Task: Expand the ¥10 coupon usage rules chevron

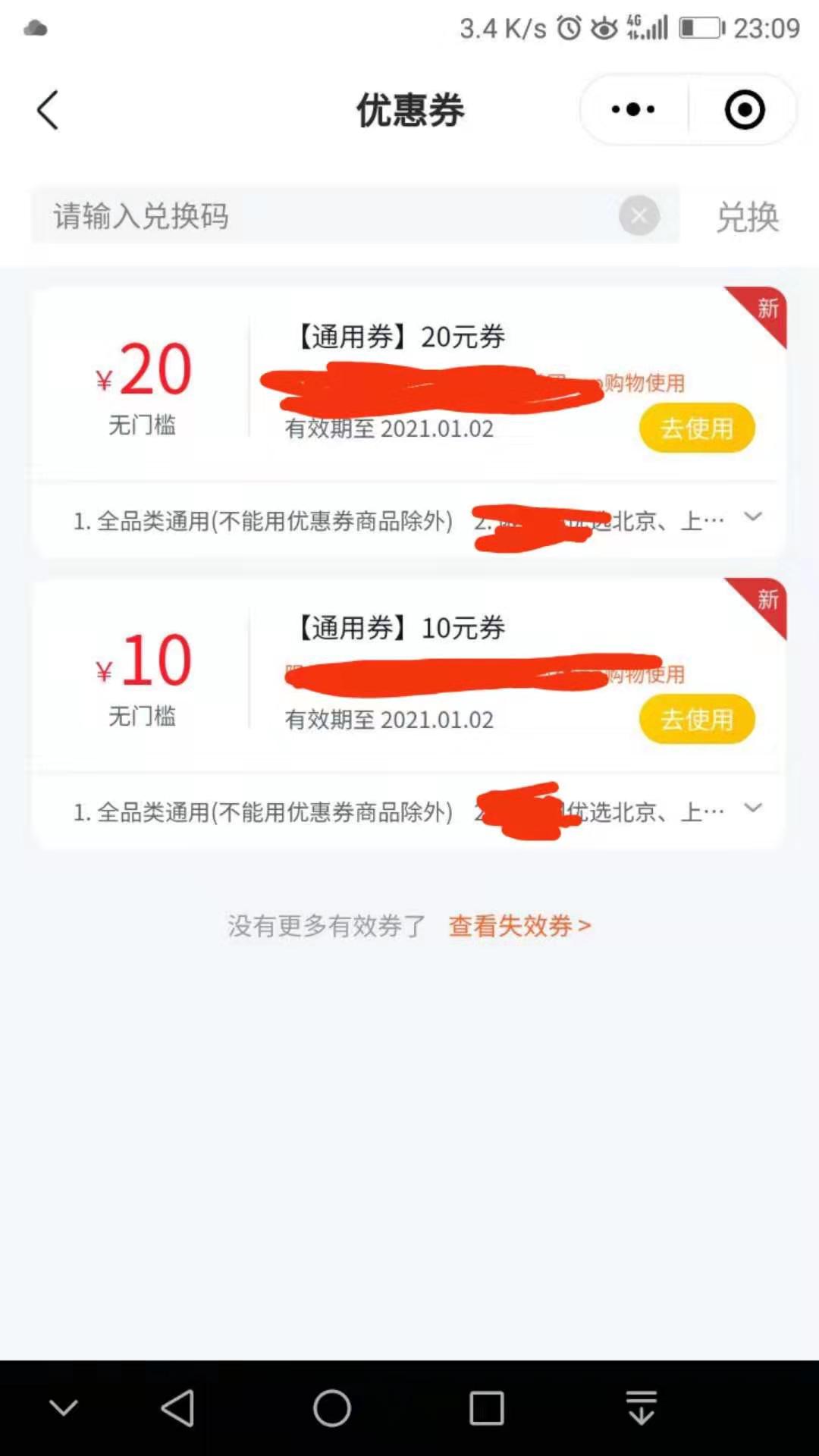Action: click(753, 808)
